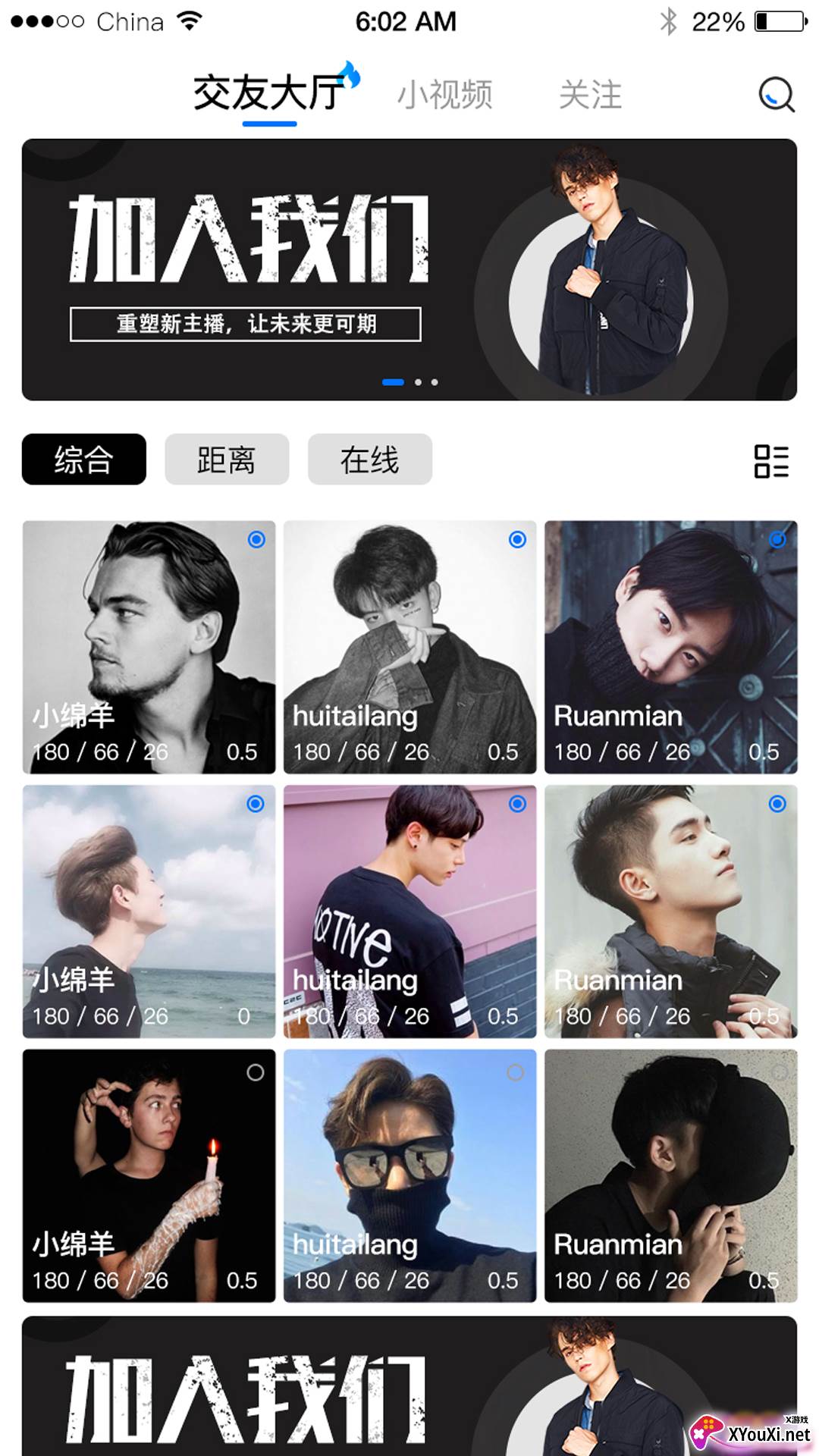Expand the 距离 filter option
Image resolution: width=819 pixels, height=1456 pixels.
226,459
